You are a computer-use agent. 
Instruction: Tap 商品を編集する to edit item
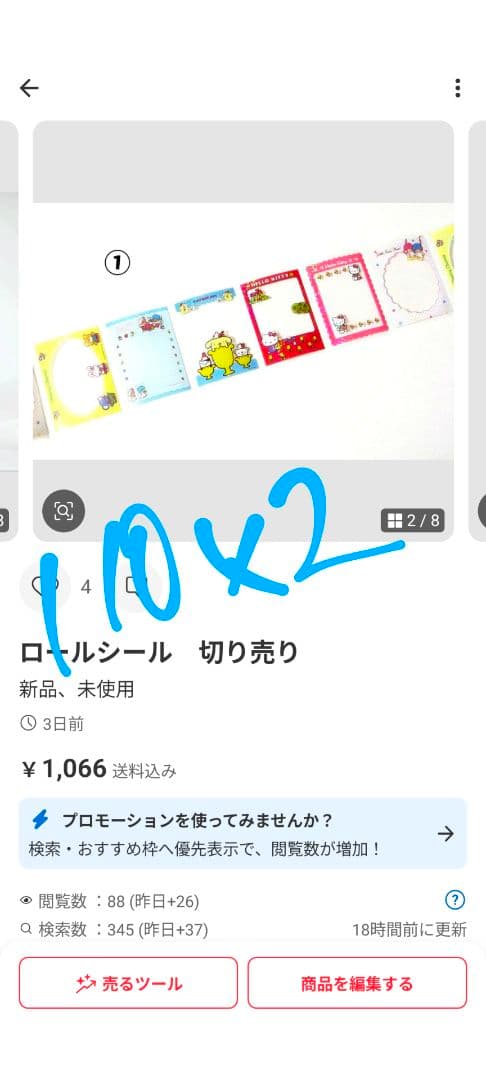click(x=357, y=983)
